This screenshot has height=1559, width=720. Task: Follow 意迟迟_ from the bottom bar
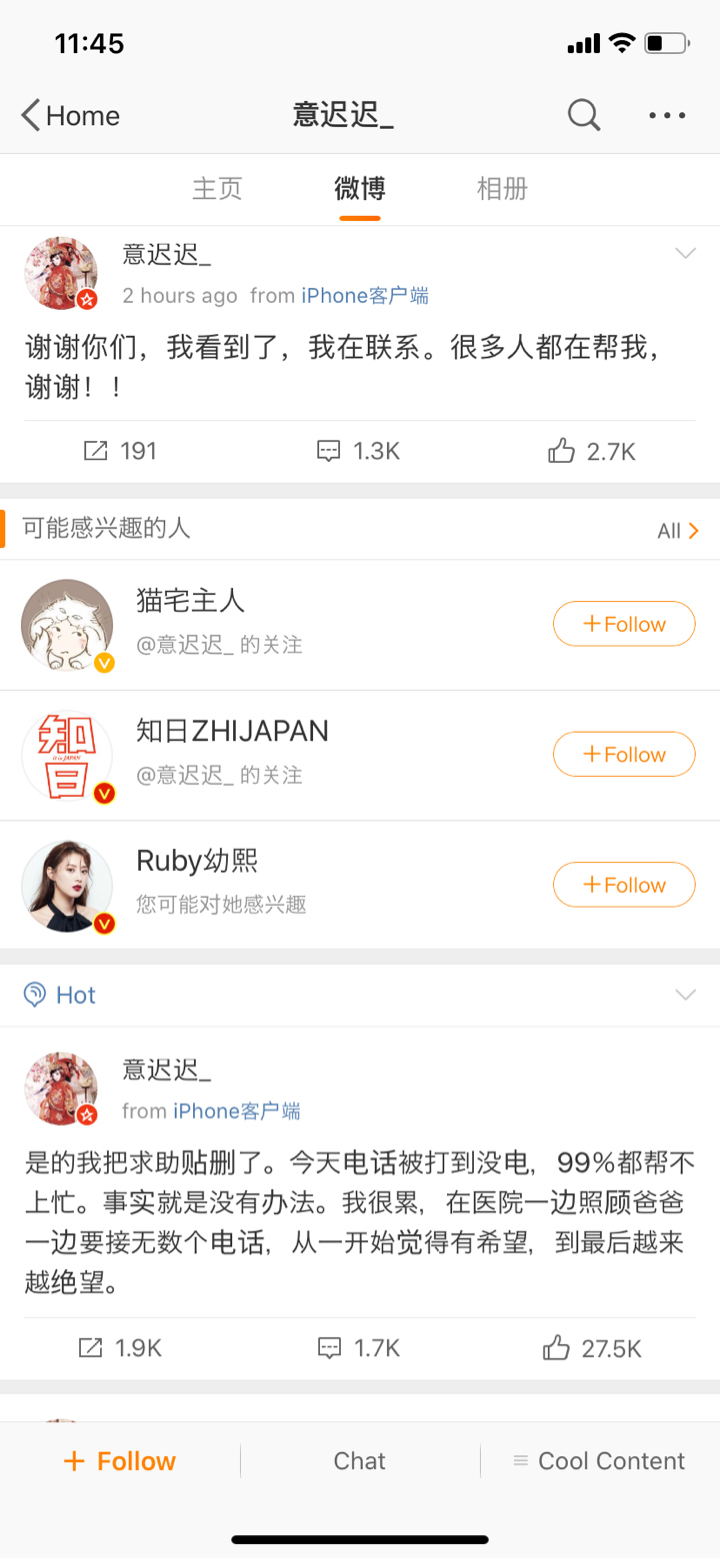[120, 1461]
